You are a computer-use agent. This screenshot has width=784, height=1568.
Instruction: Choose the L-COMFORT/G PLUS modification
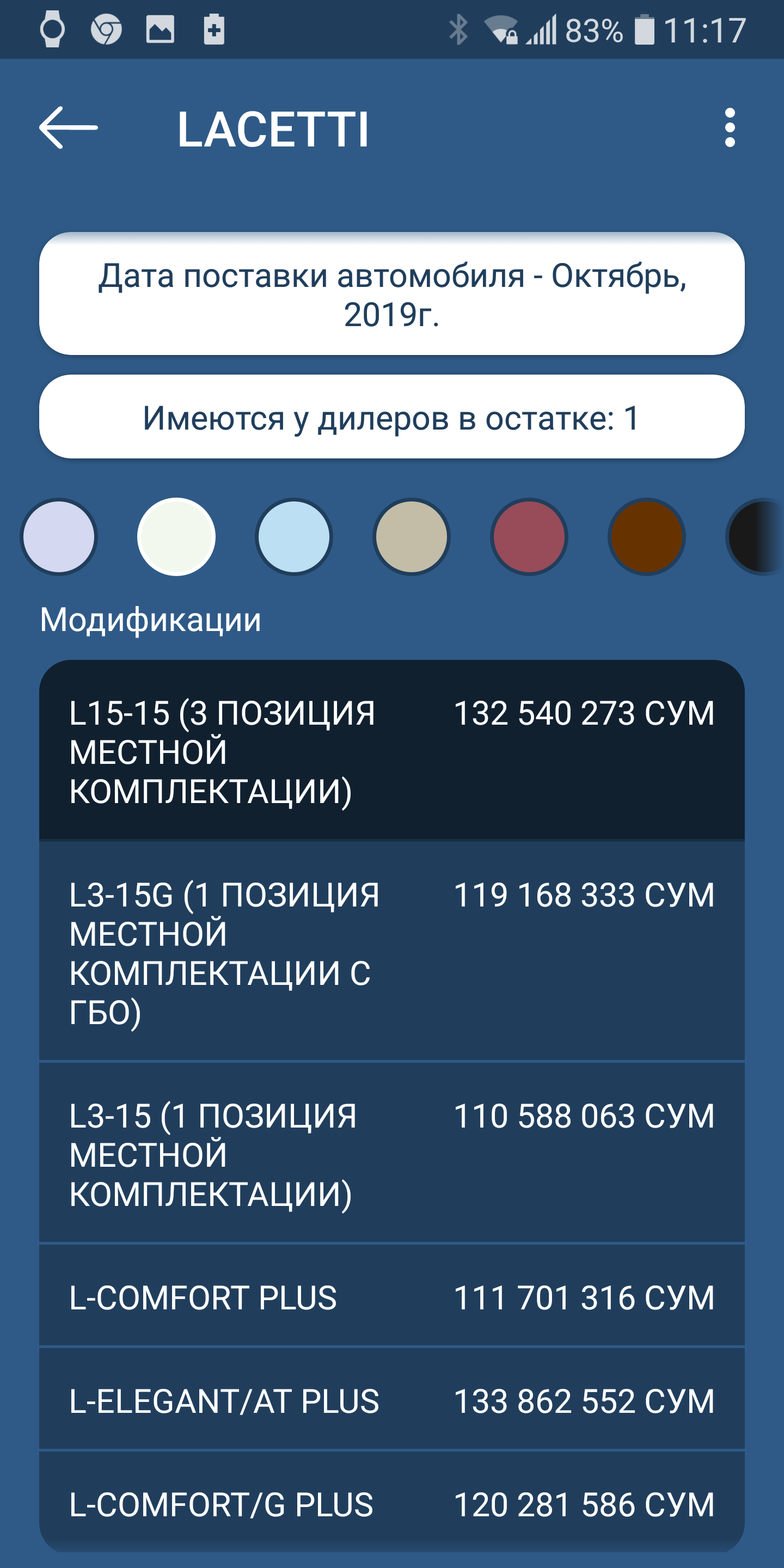click(392, 1502)
